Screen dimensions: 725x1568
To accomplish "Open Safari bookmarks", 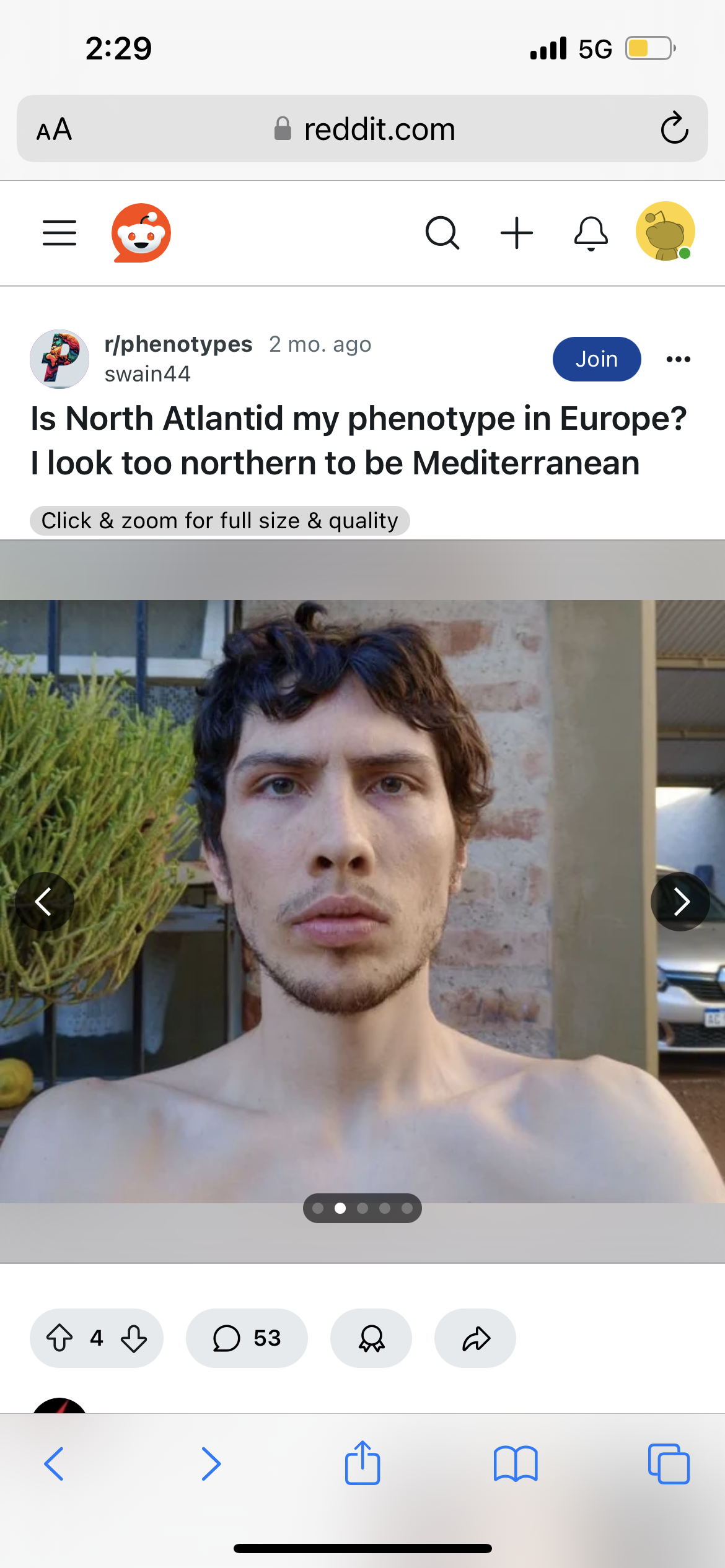I will 516,1464.
